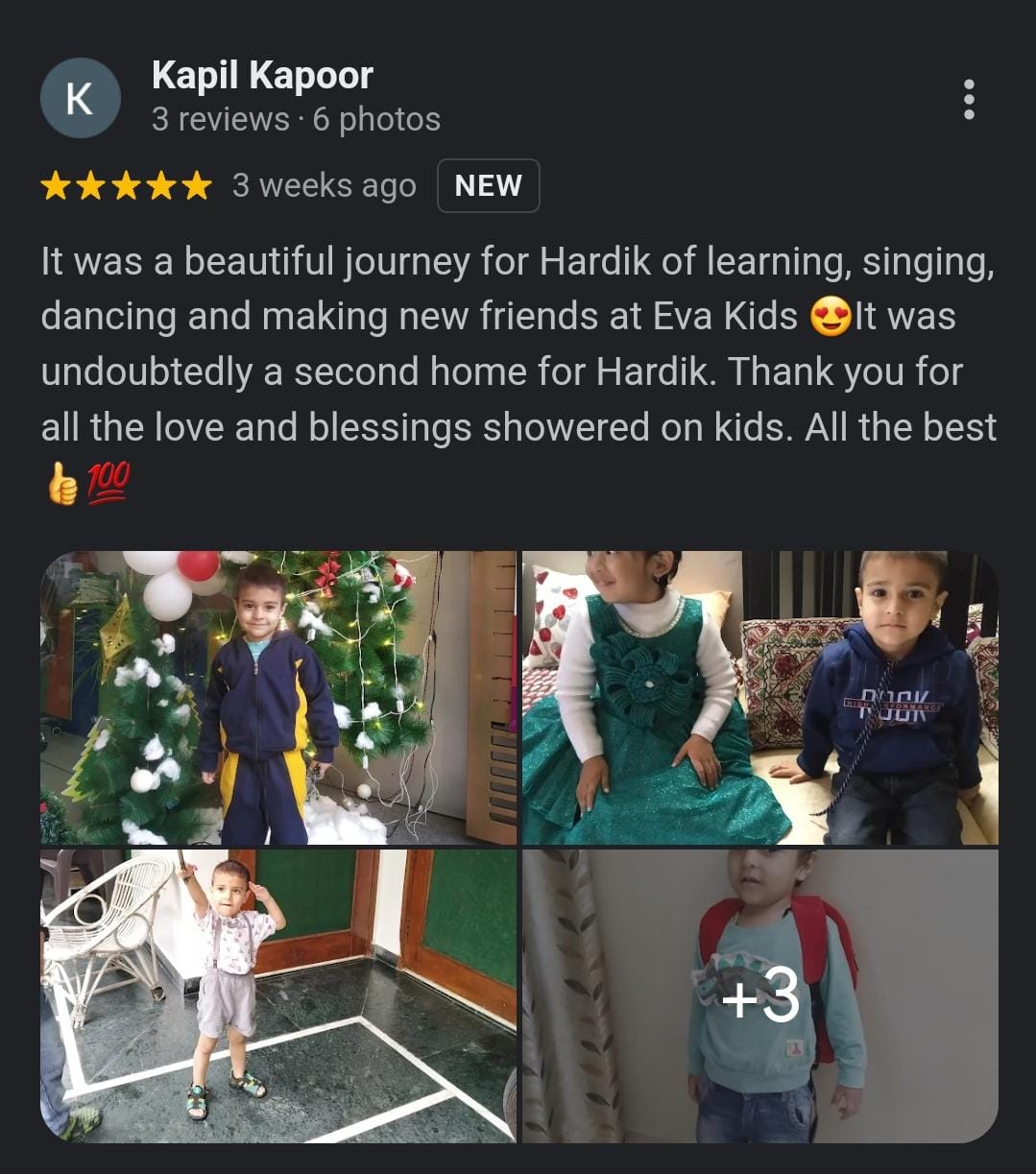The height and width of the screenshot is (1174, 1036).
Task: Open the review's three-dot overflow menu
Action: 968,100
